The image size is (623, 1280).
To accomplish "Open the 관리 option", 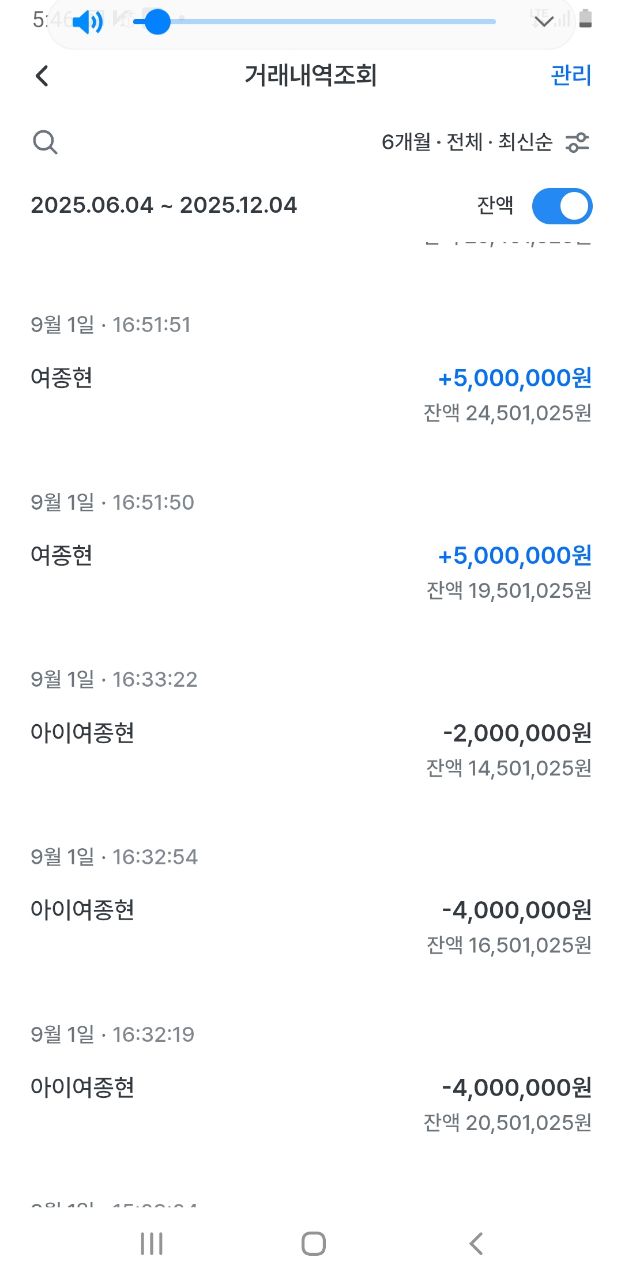I will tap(571, 76).
